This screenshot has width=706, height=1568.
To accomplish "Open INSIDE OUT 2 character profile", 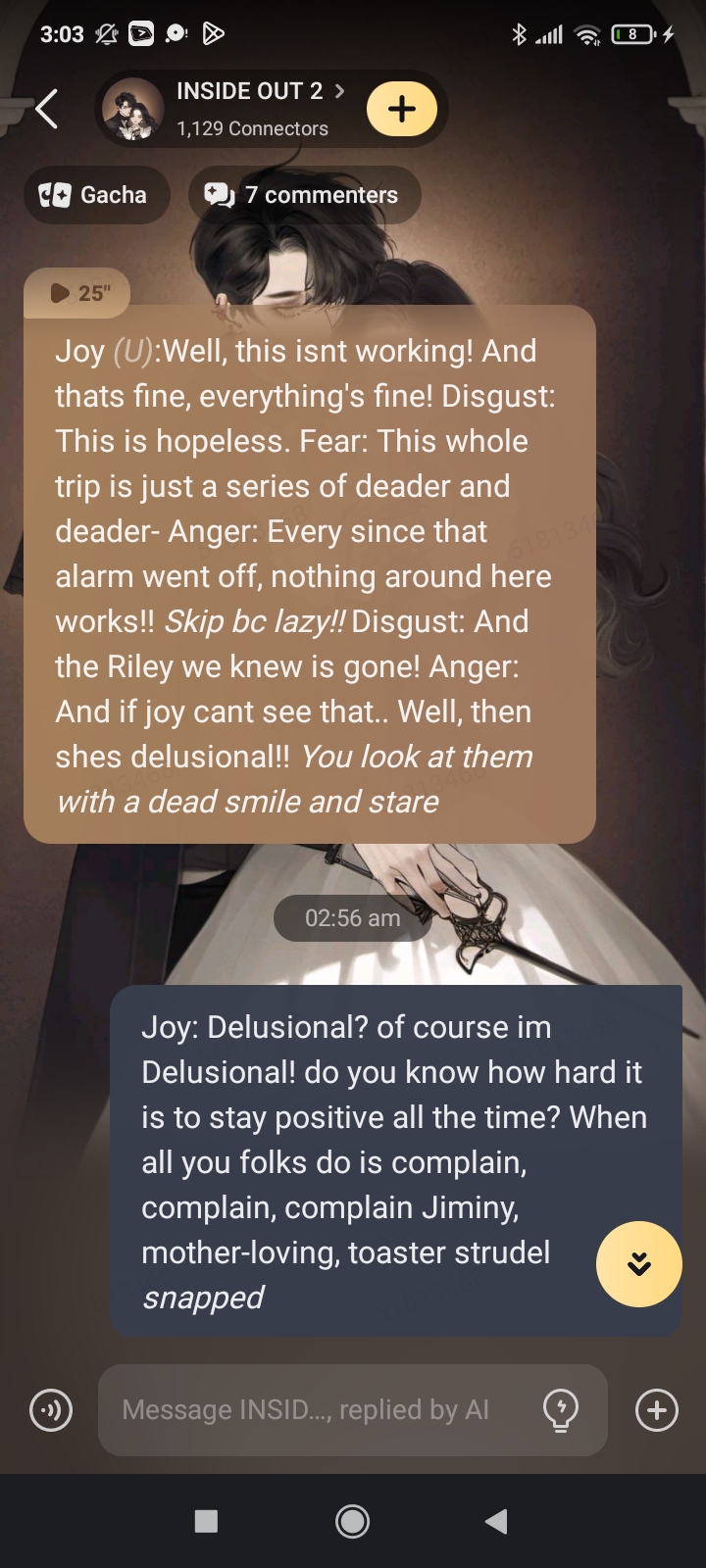I will tap(250, 108).
